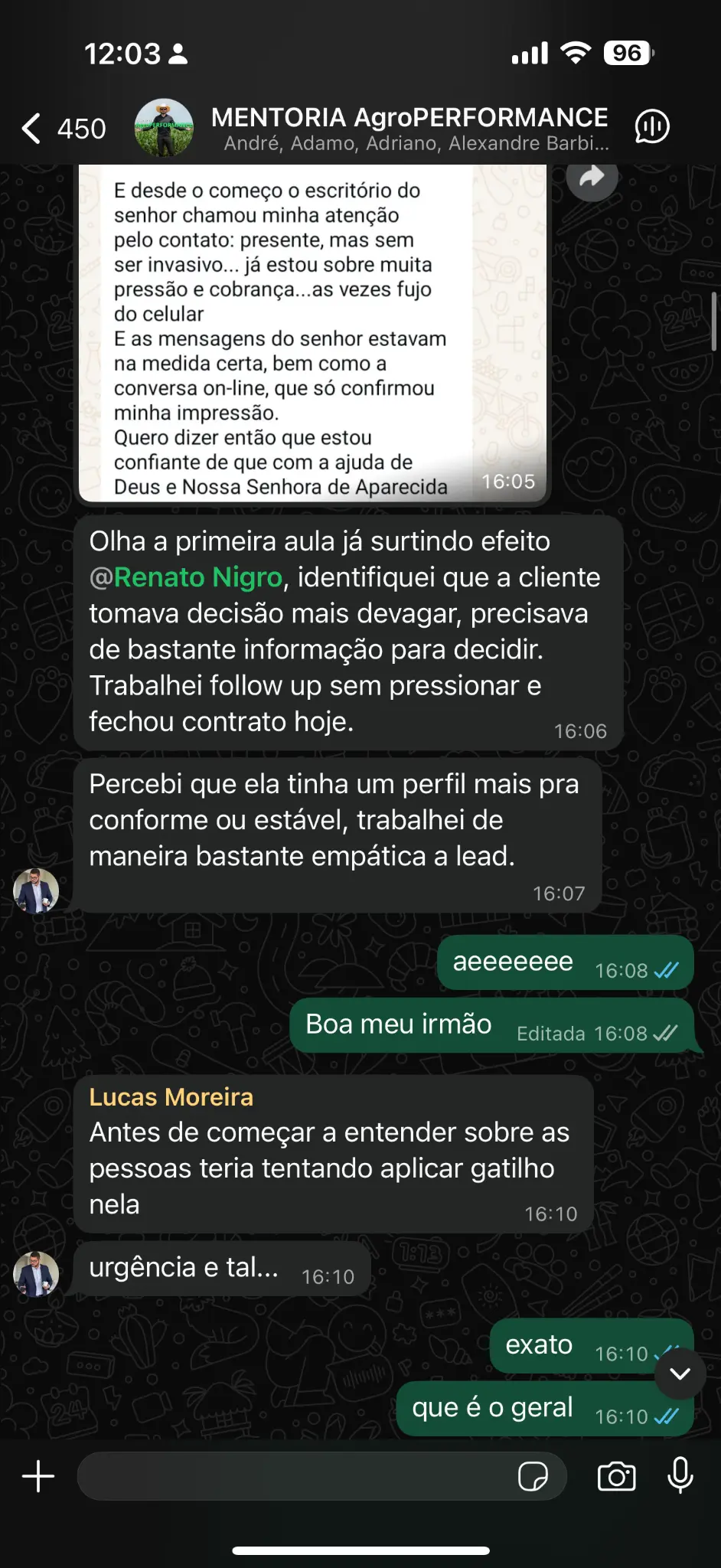
Task: Jump to latest messages with the down chevron
Action: (679, 1374)
